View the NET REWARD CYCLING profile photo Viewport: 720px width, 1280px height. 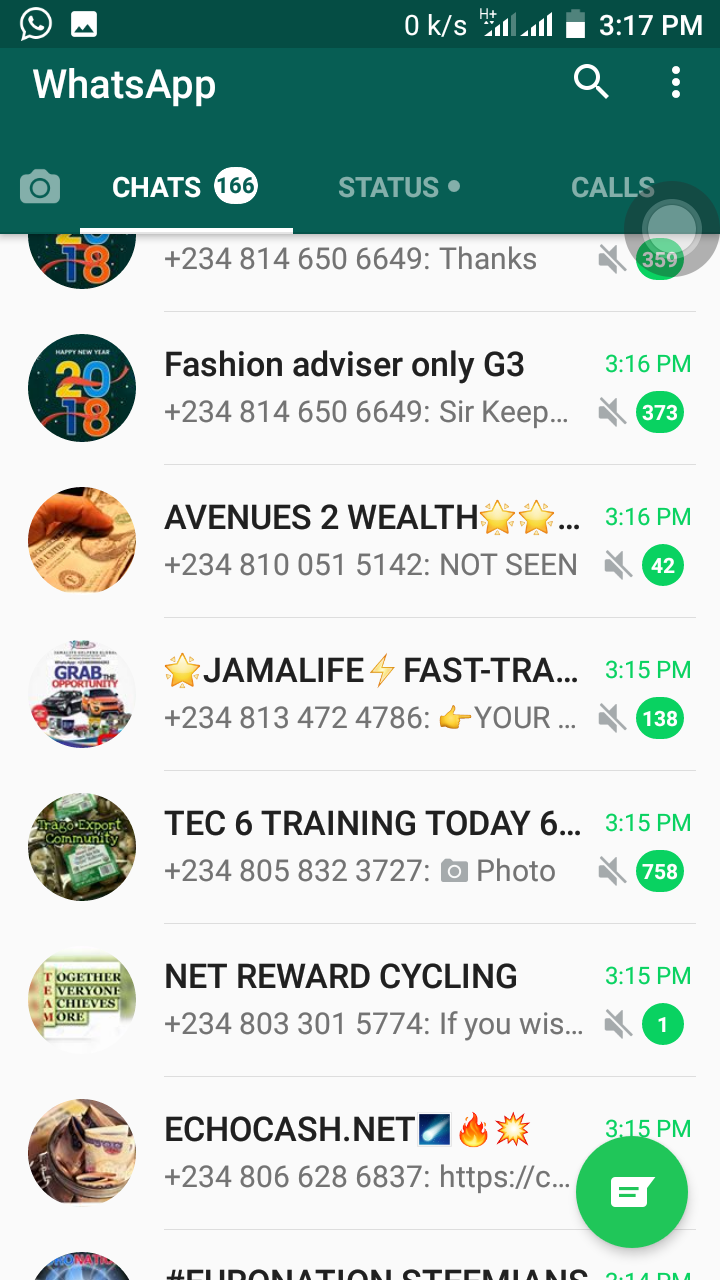[x=82, y=1000]
